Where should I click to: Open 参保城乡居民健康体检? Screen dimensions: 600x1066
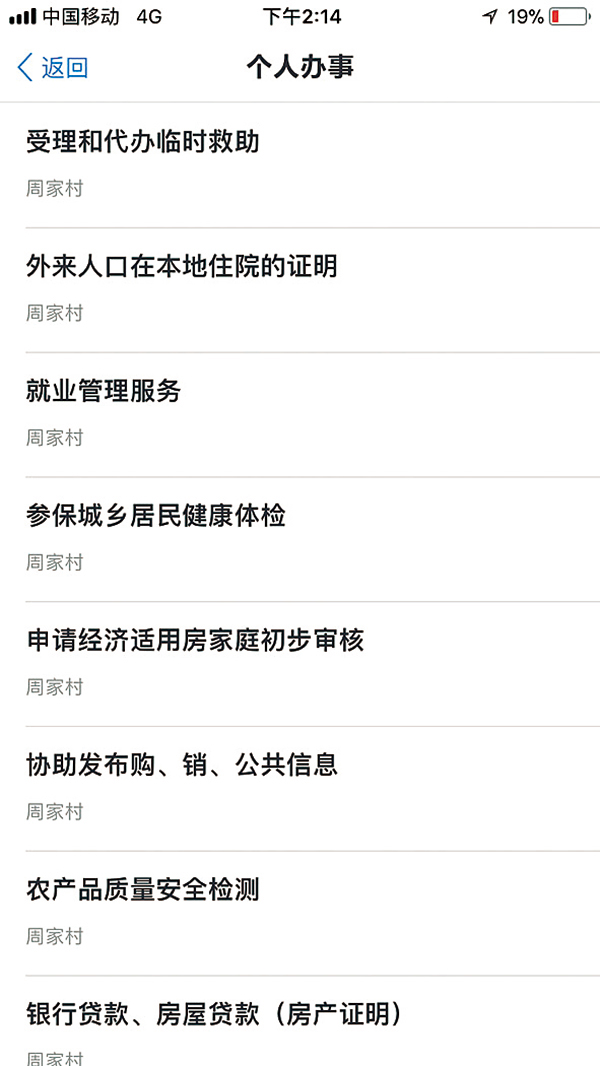click(x=300, y=539)
